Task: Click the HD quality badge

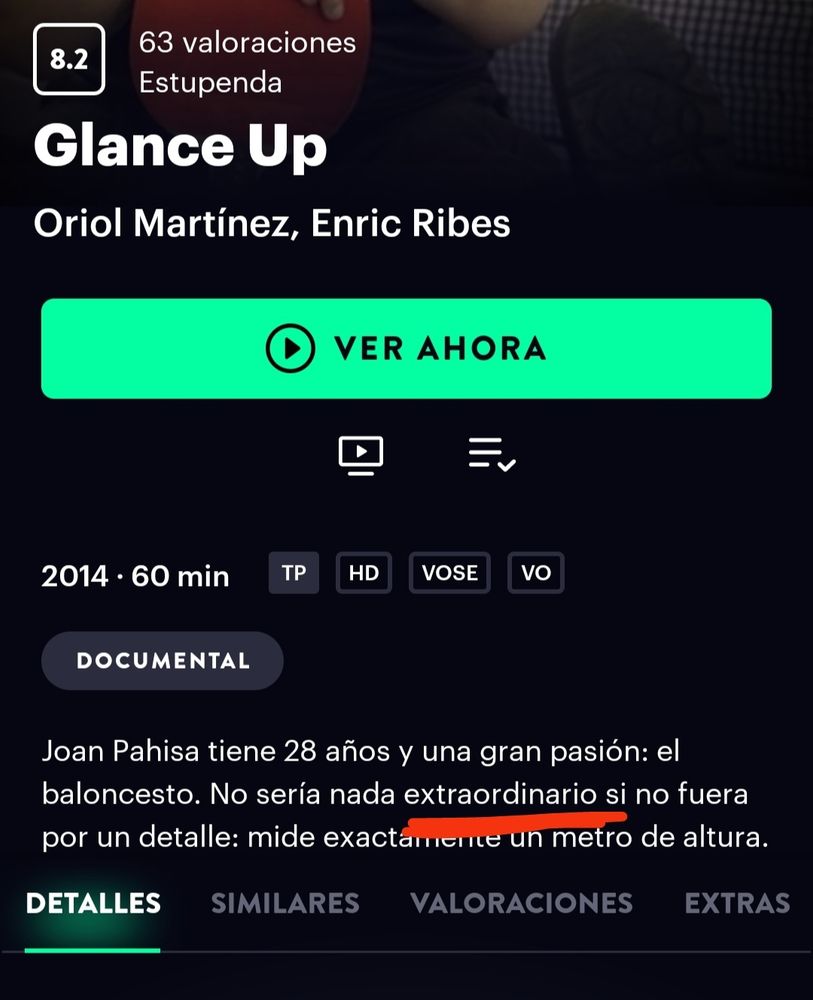Action: [x=363, y=572]
